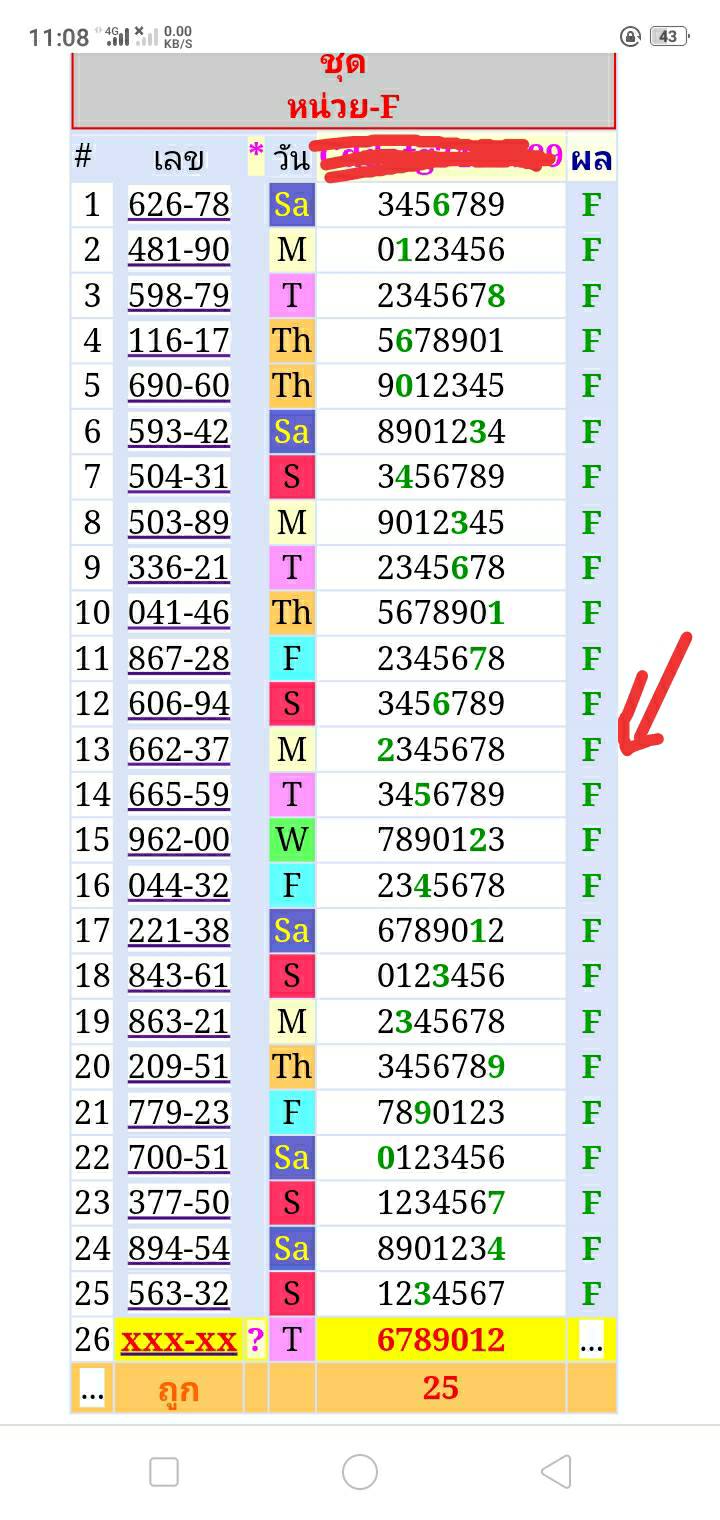Open the 481-90 number link

coord(179,250)
